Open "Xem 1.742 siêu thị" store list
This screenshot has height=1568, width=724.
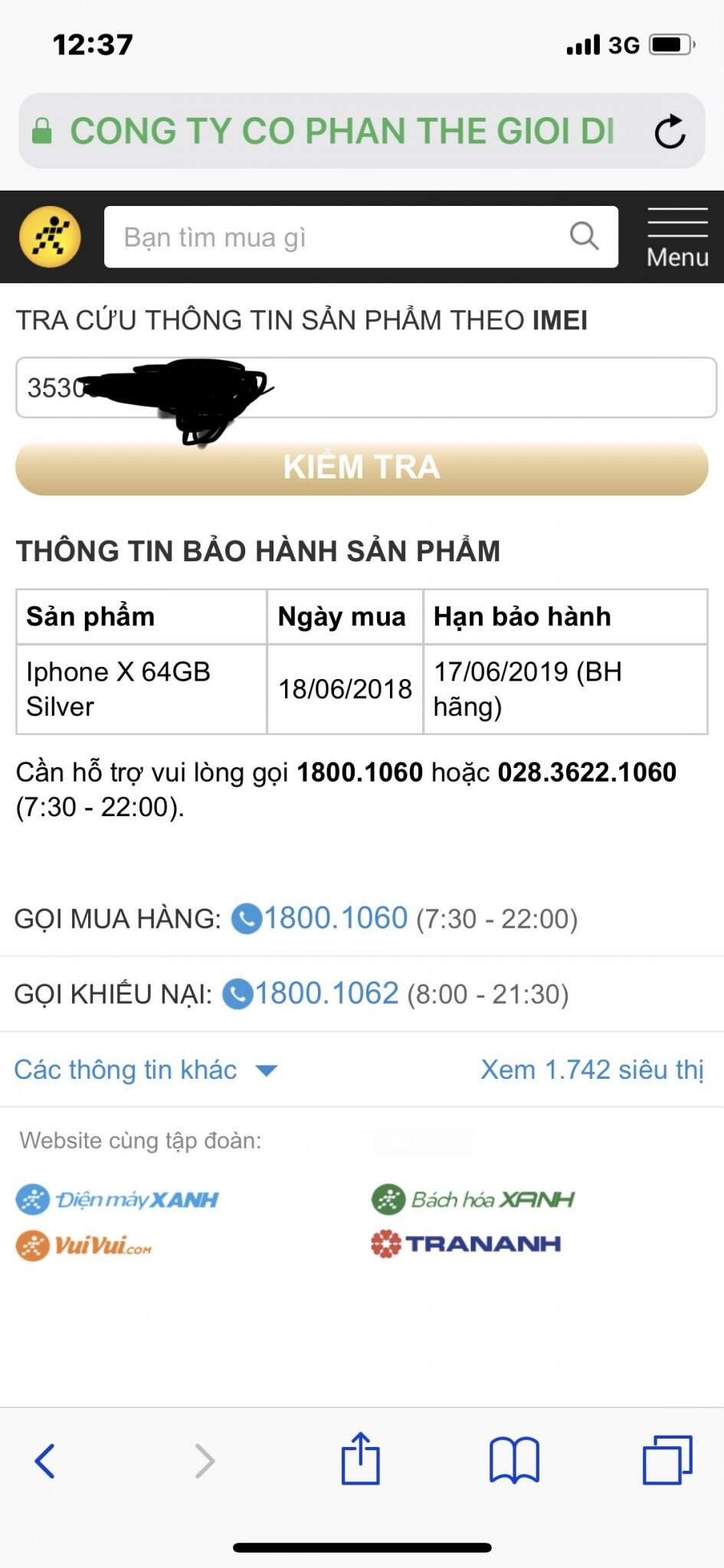[x=591, y=1070]
